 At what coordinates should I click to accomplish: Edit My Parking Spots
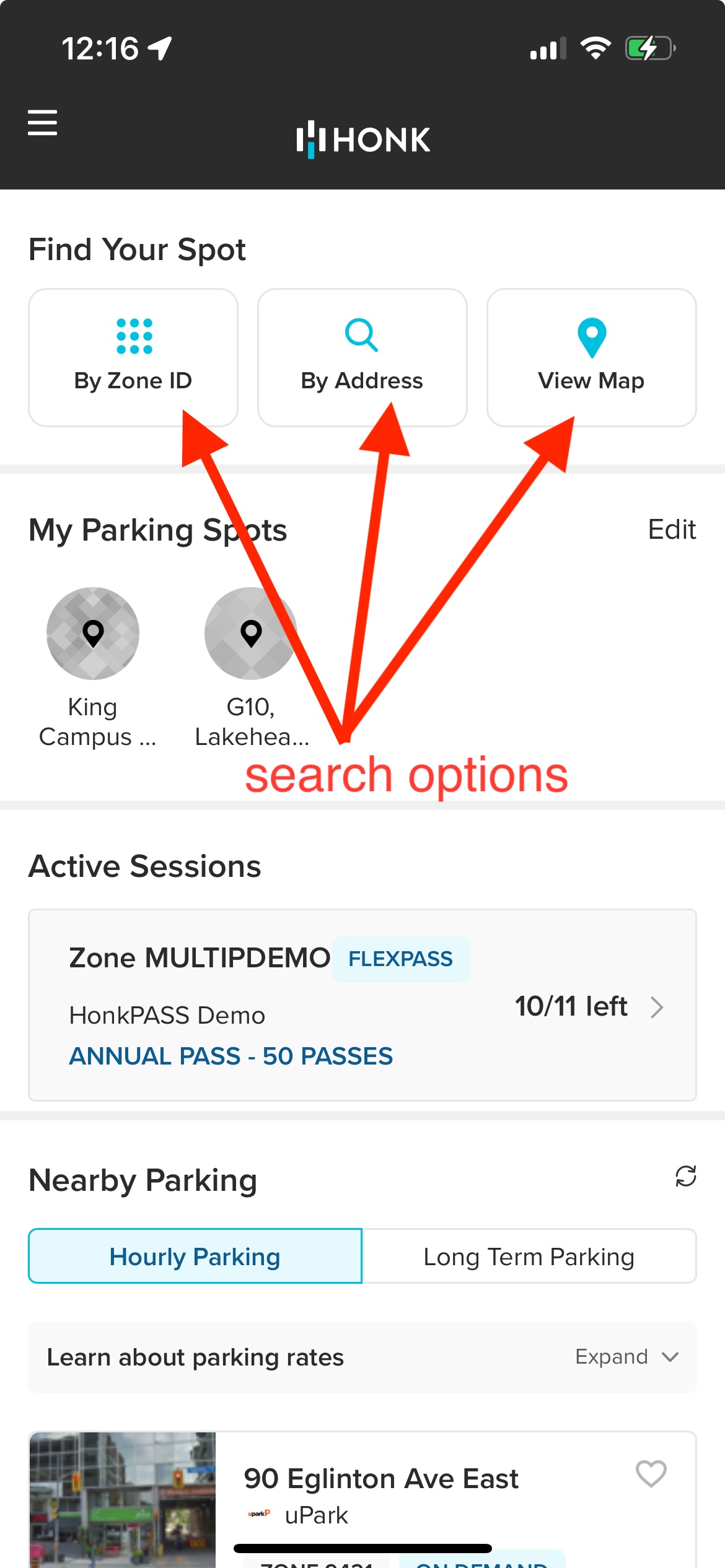coord(672,529)
